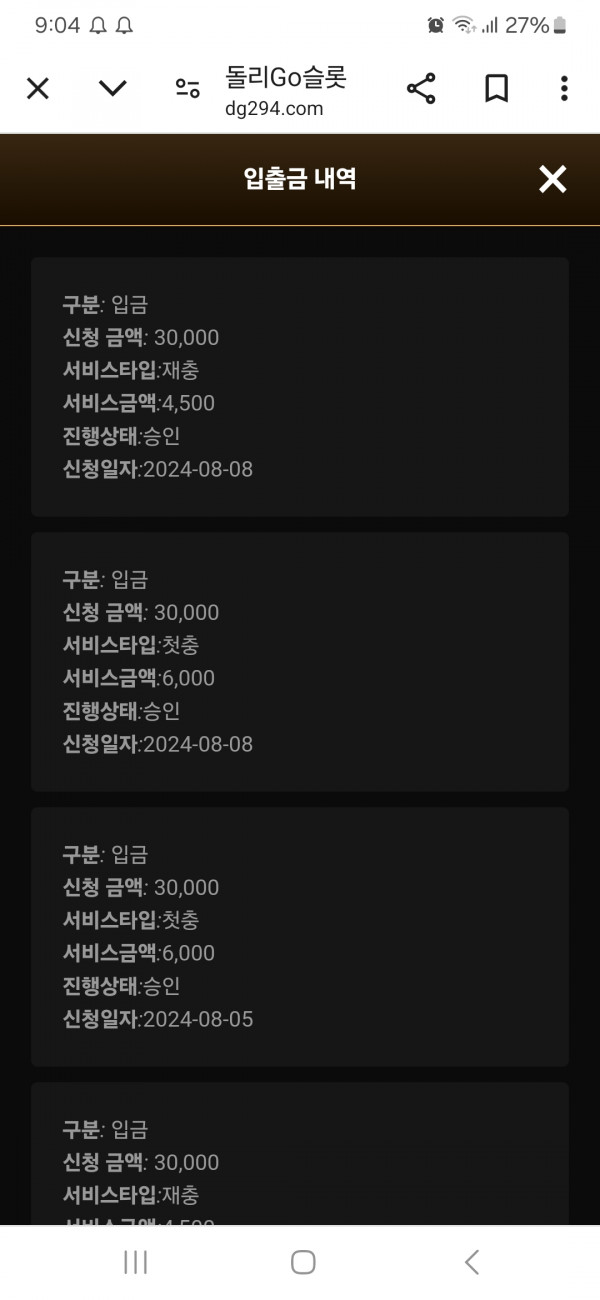Close the browser tab with the X

[x=37, y=89]
